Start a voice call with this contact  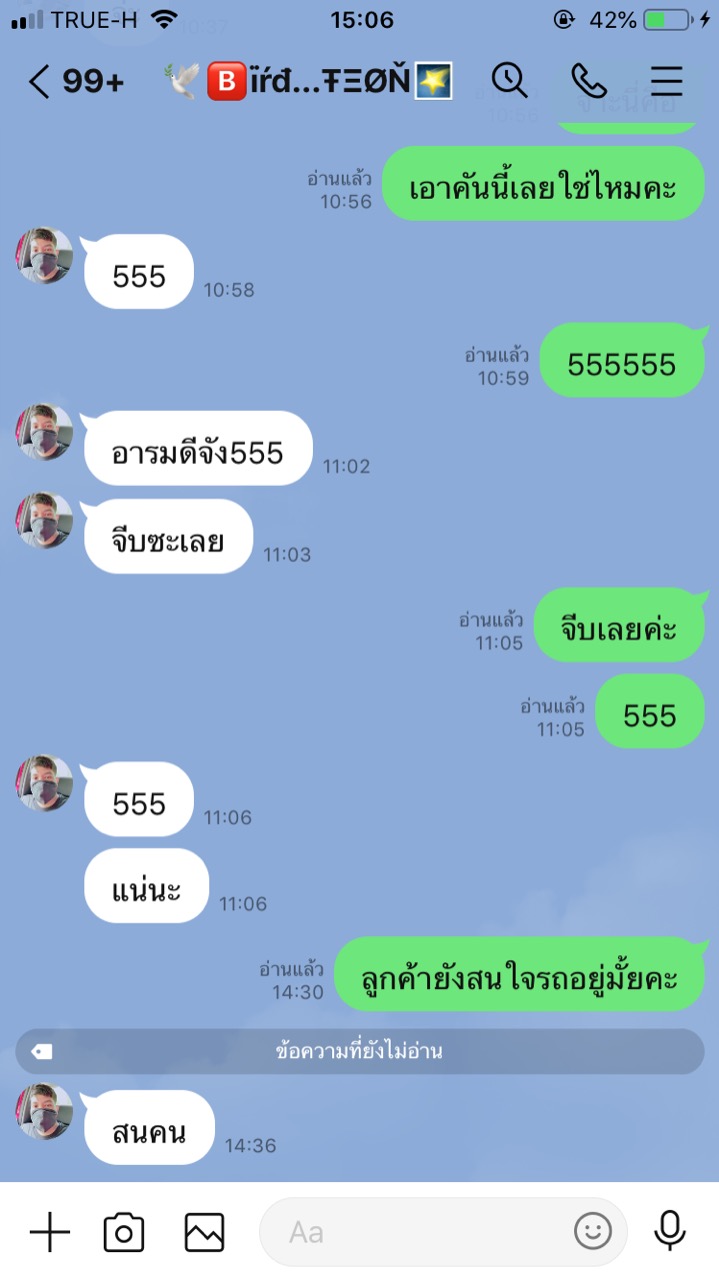tap(589, 81)
